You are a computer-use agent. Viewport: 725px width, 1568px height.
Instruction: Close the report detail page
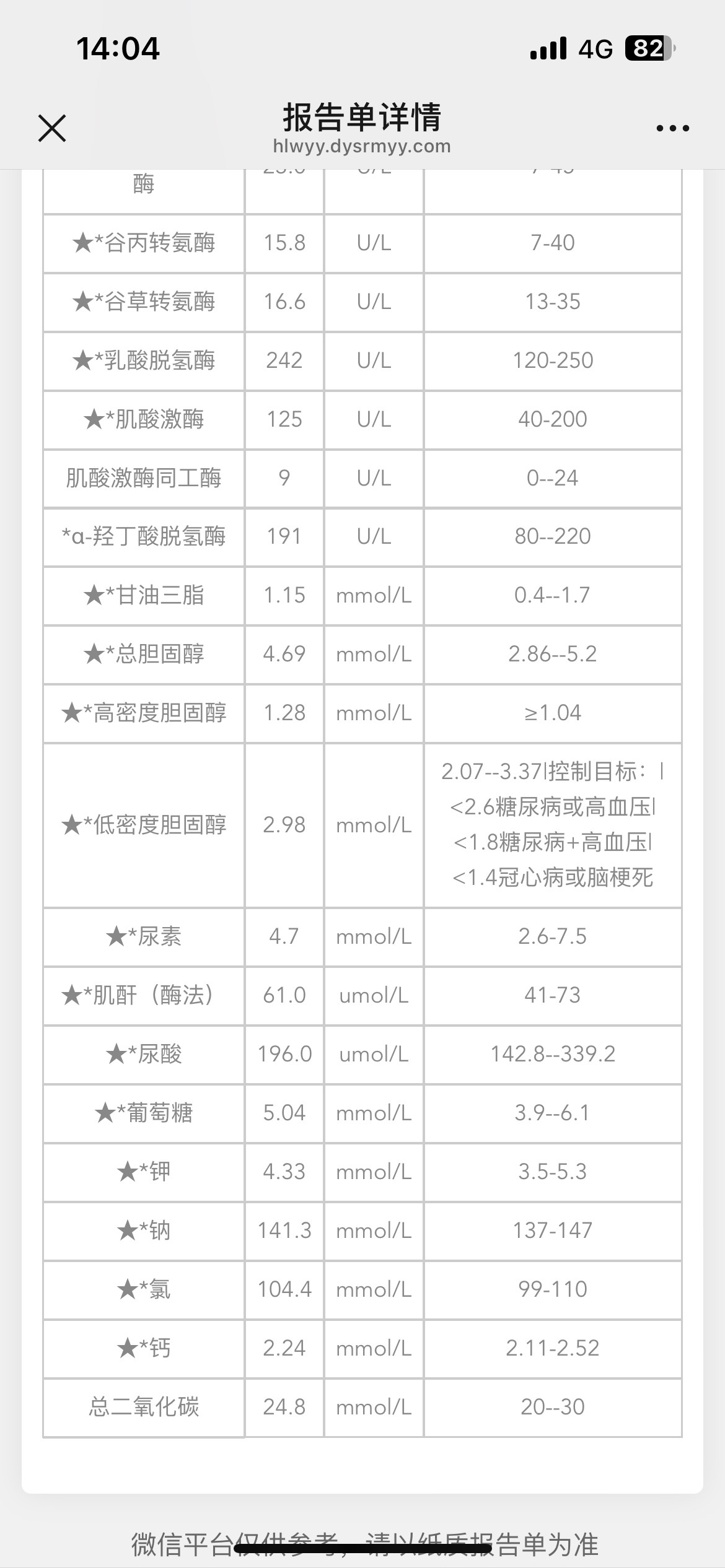pos(52,128)
